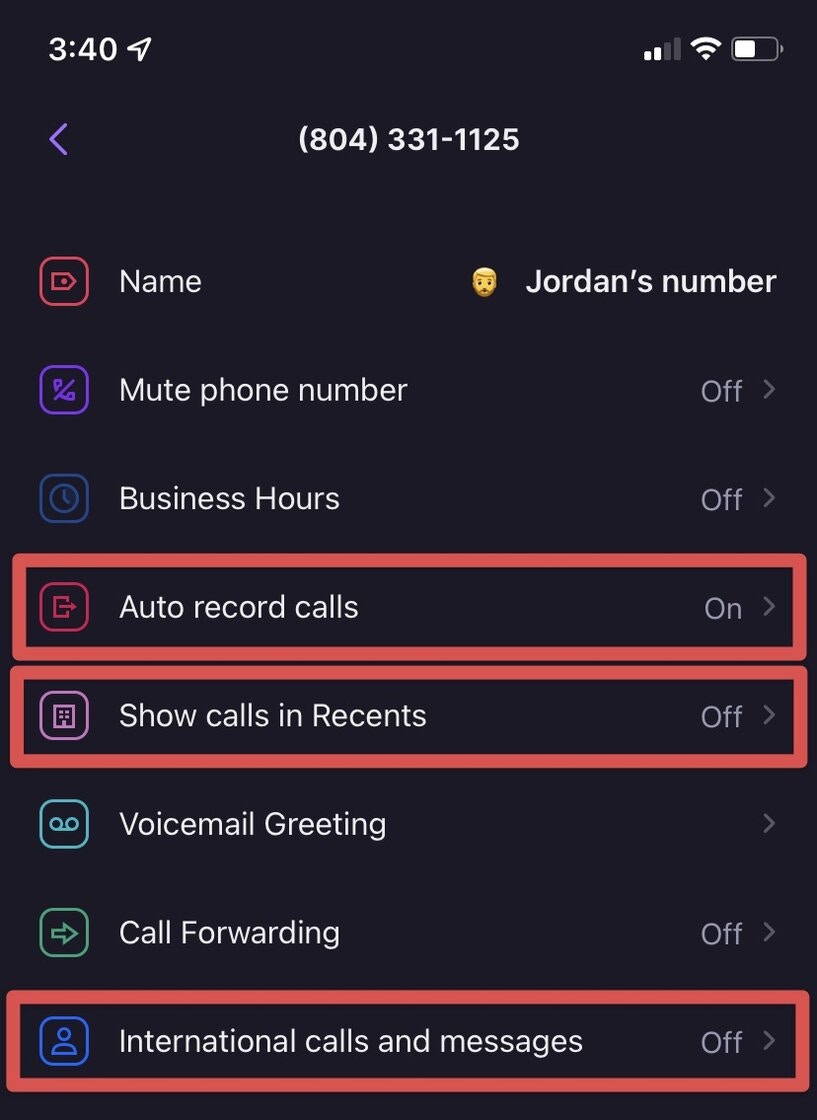Open Voicemail Greeting options
Screen dimensions: 817x1120
408,824
